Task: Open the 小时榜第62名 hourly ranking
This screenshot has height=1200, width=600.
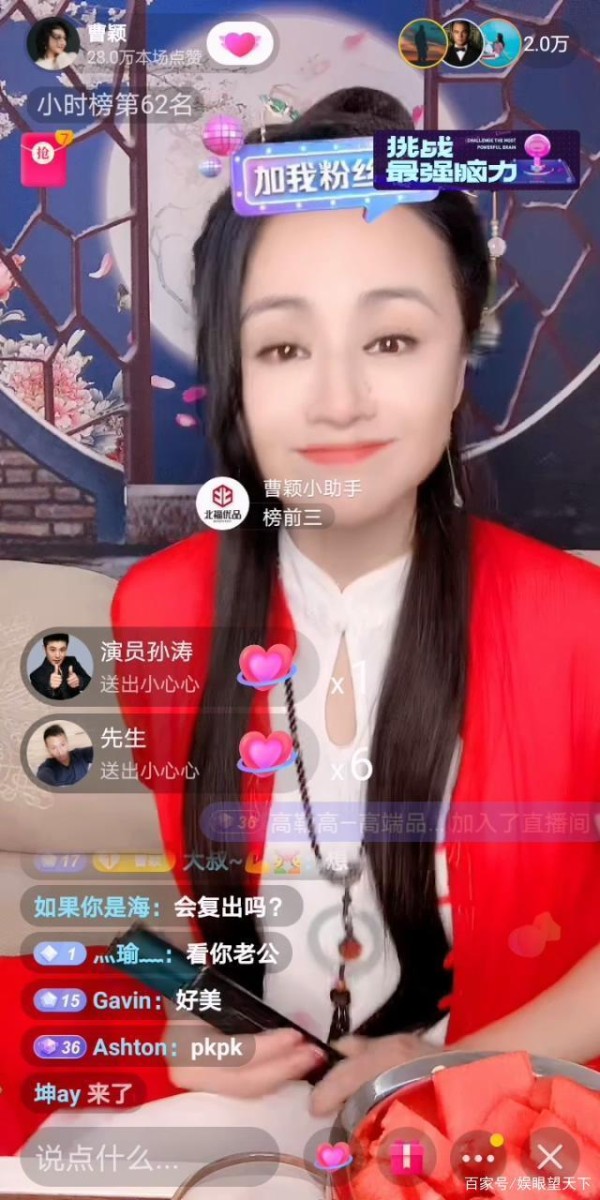Action: point(116,103)
